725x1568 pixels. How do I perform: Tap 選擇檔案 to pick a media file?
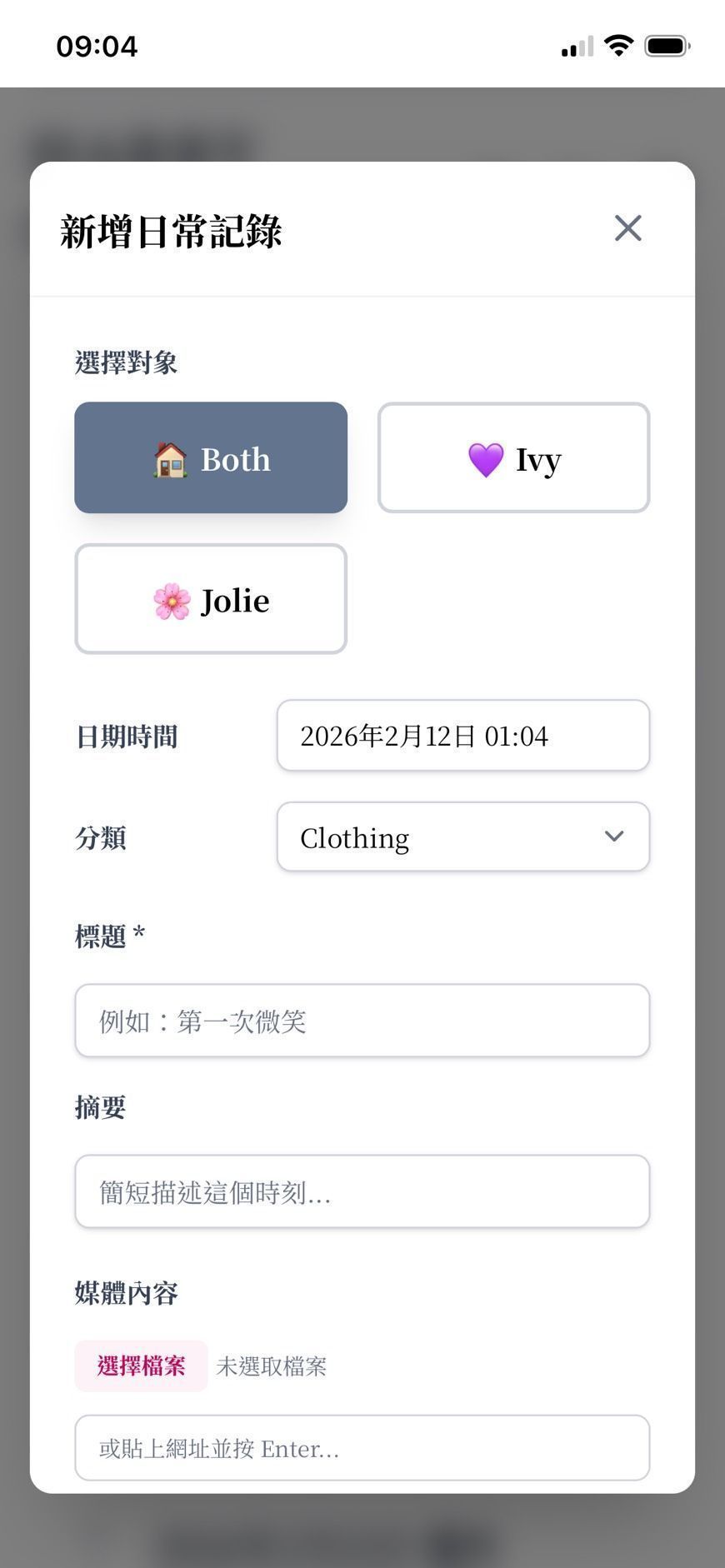(141, 1366)
